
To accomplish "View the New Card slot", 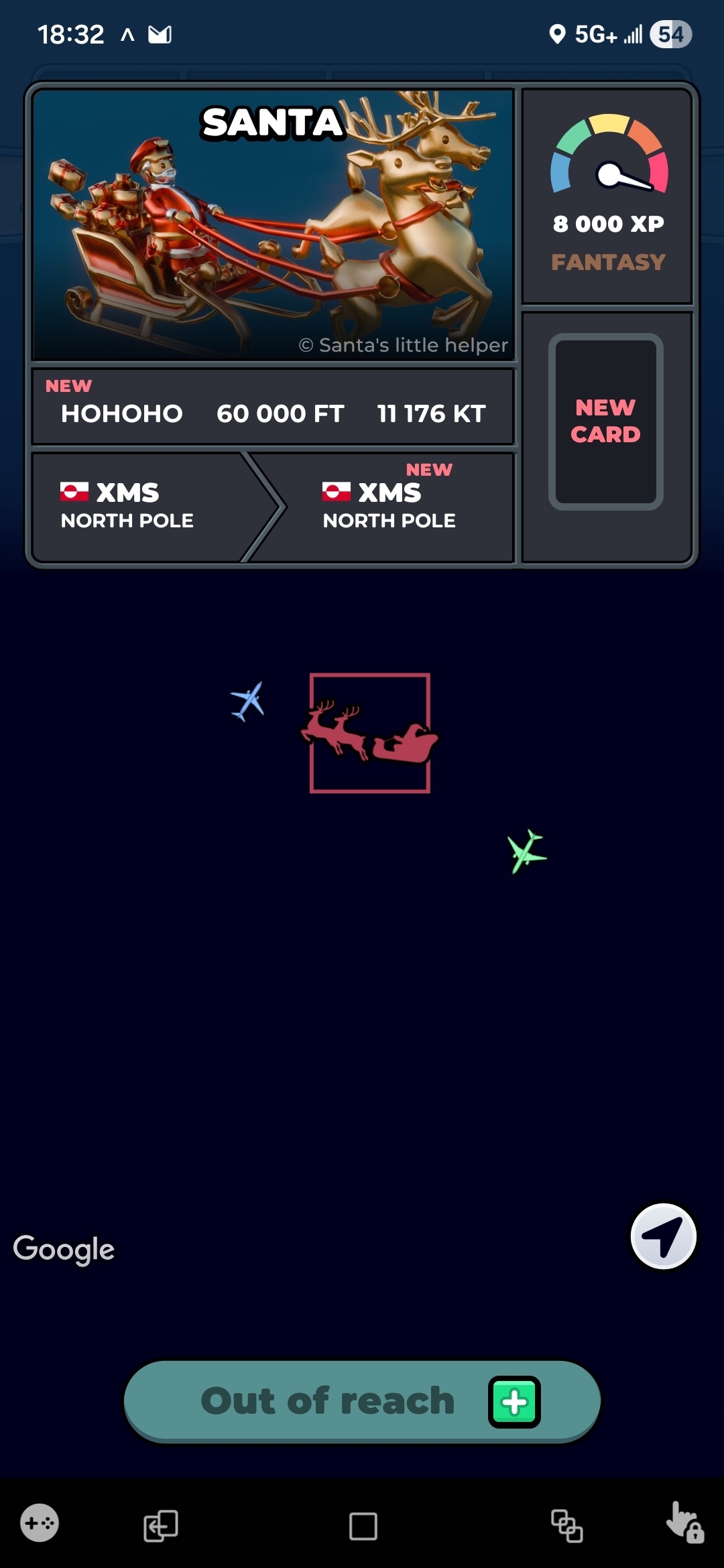I will 605,421.
